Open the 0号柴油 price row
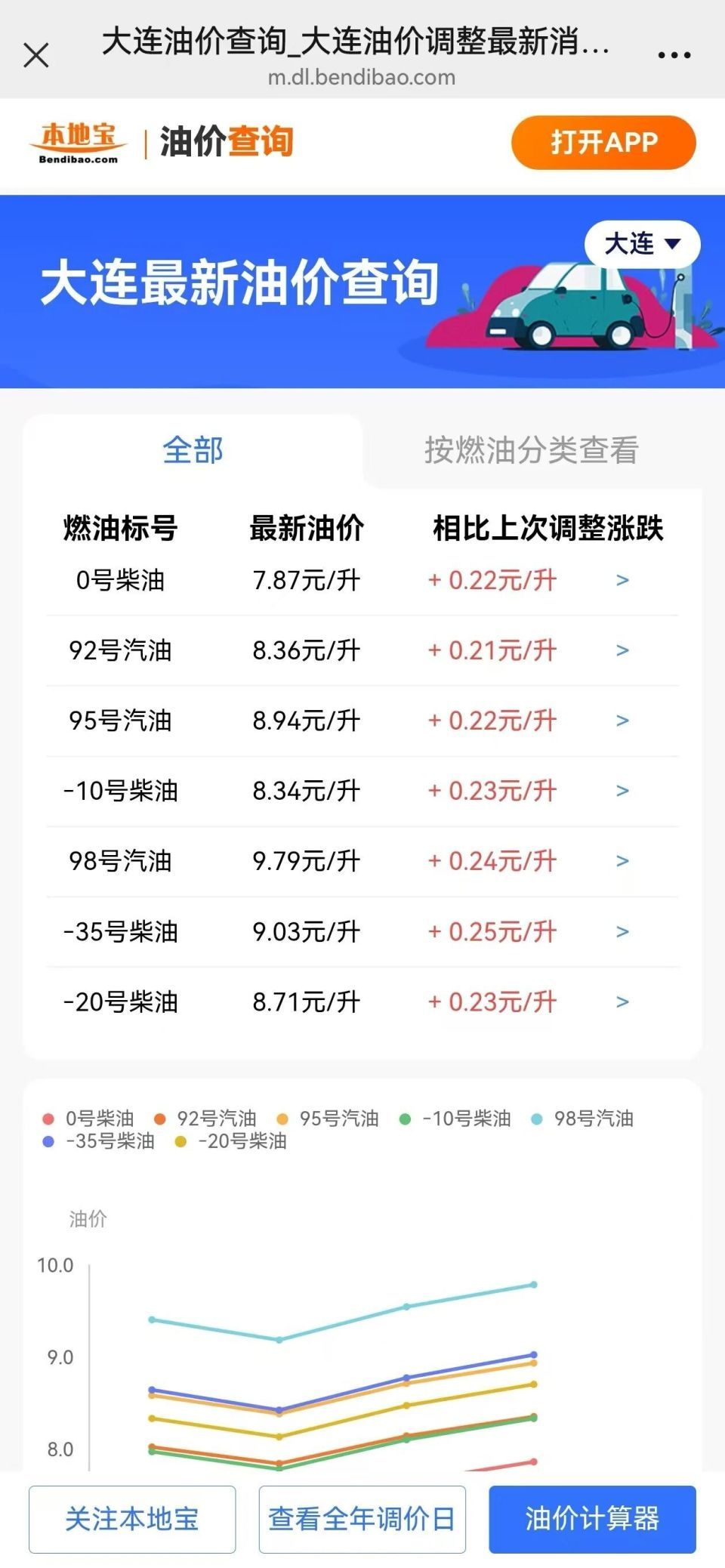The height and width of the screenshot is (1568, 725). coord(362,580)
